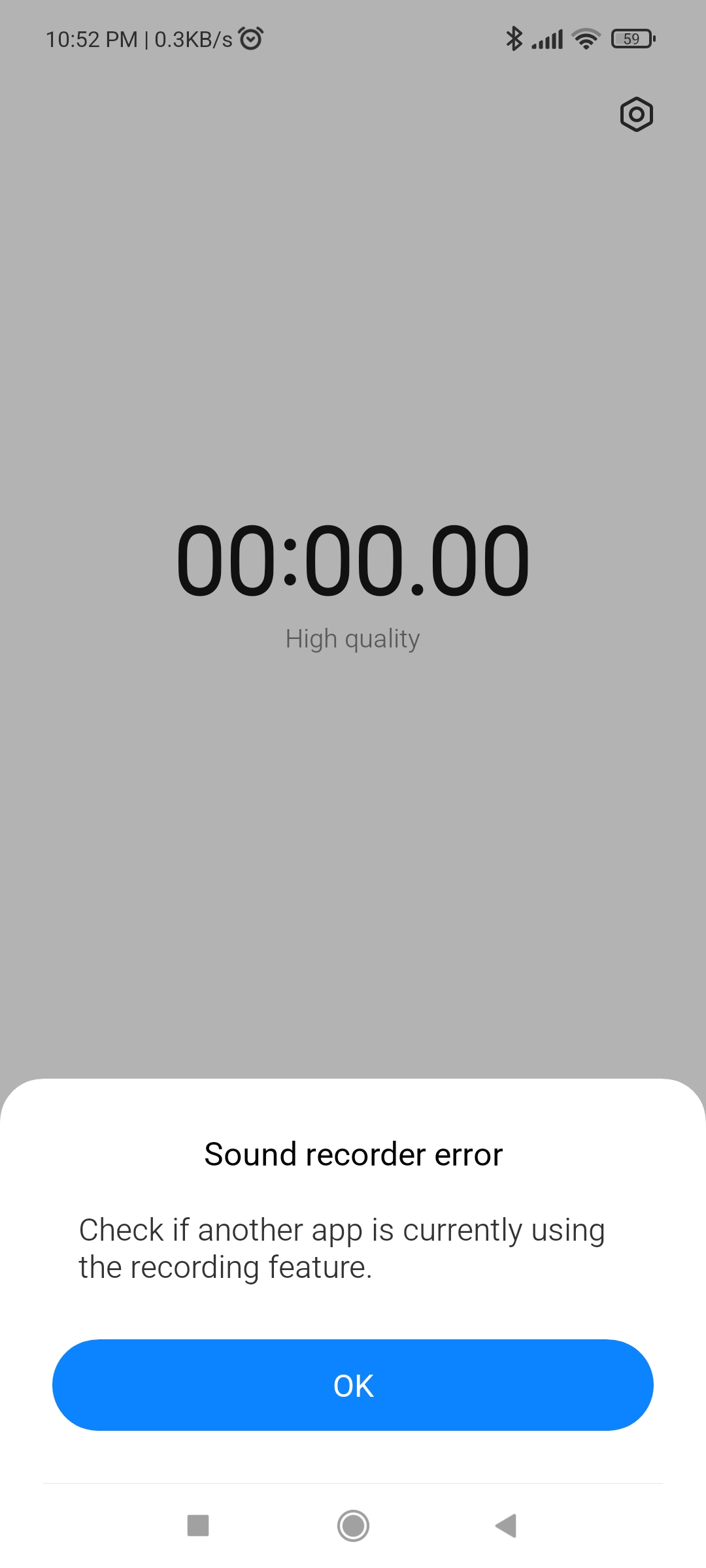Open the recent apps button
Viewport: 706px width, 1568px height.
click(x=198, y=1526)
